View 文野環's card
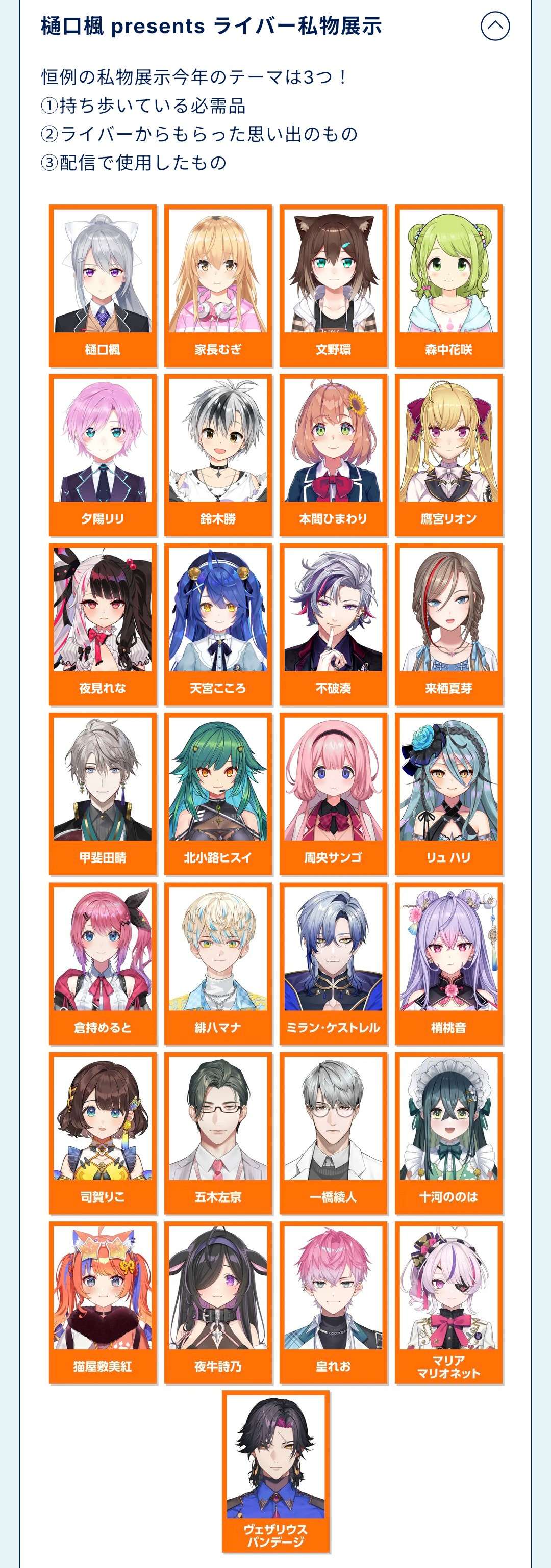This screenshot has width=551, height=1568. click(x=333, y=285)
